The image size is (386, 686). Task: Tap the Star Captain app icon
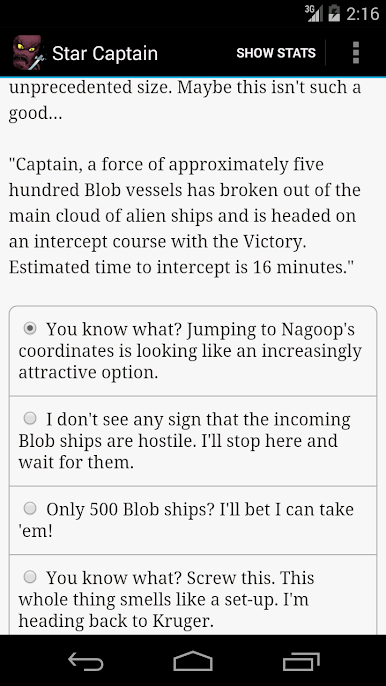click(x=28, y=53)
